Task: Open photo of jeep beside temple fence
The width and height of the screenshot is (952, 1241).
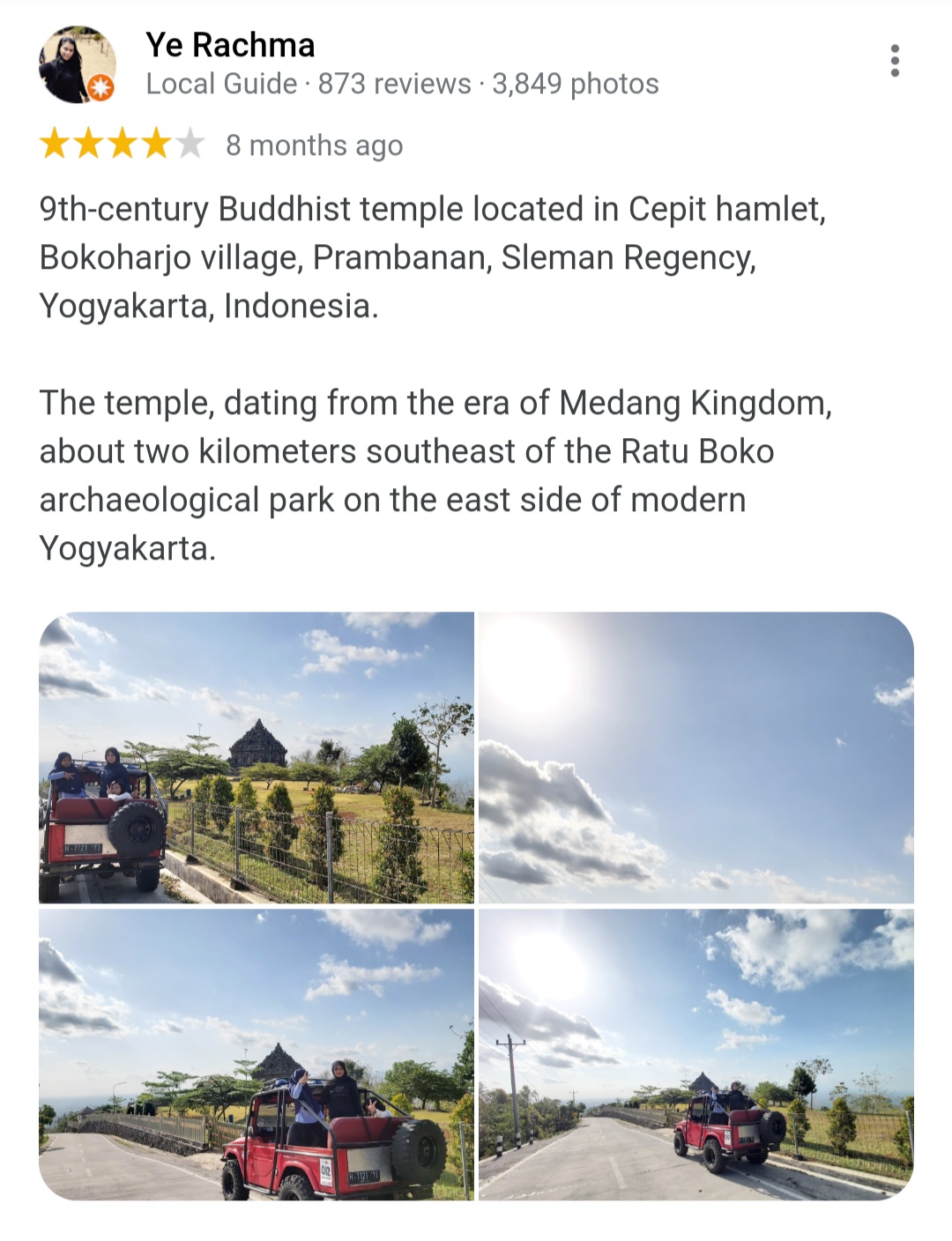Action: click(257, 757)
